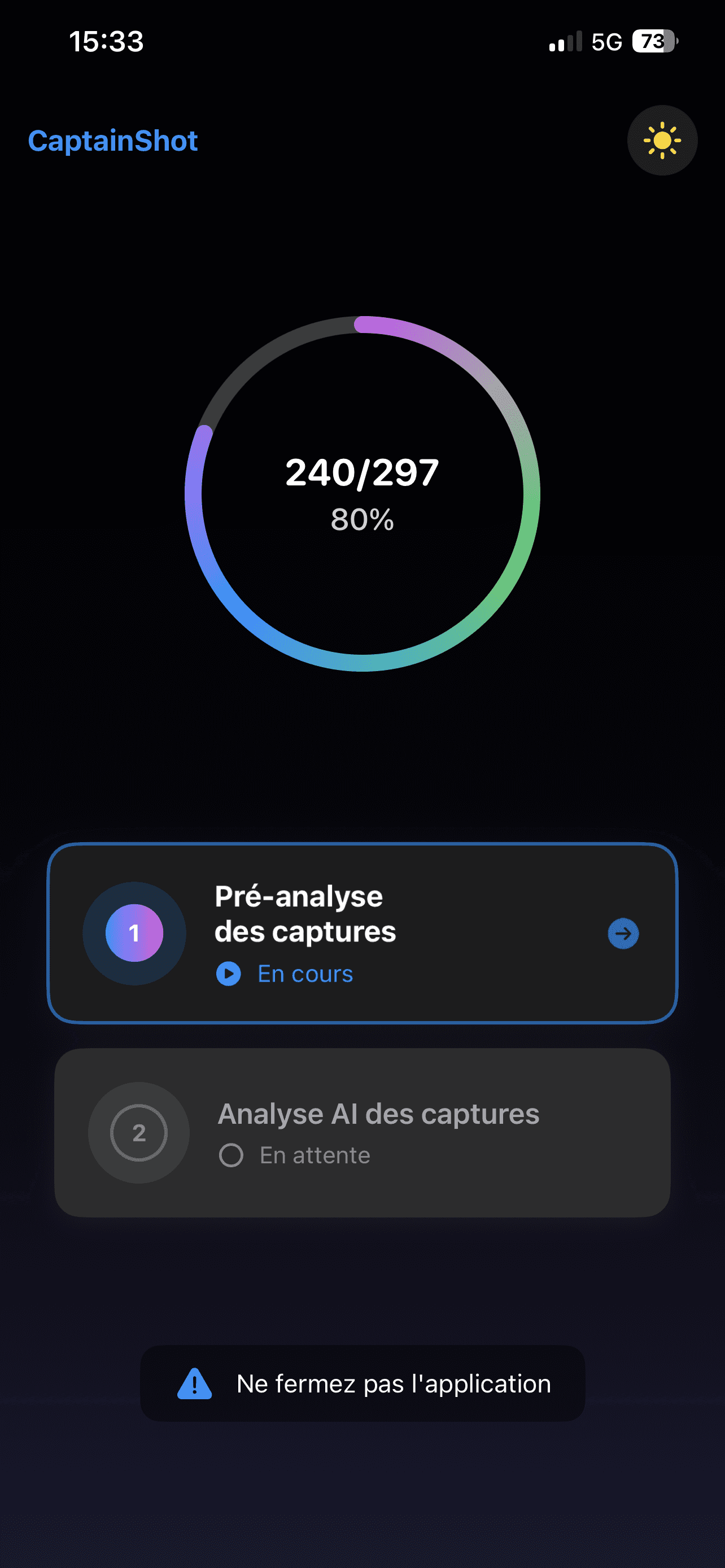Toggle light mode with the brightness button
725x1568 pixels.
(x=662, y=140)
